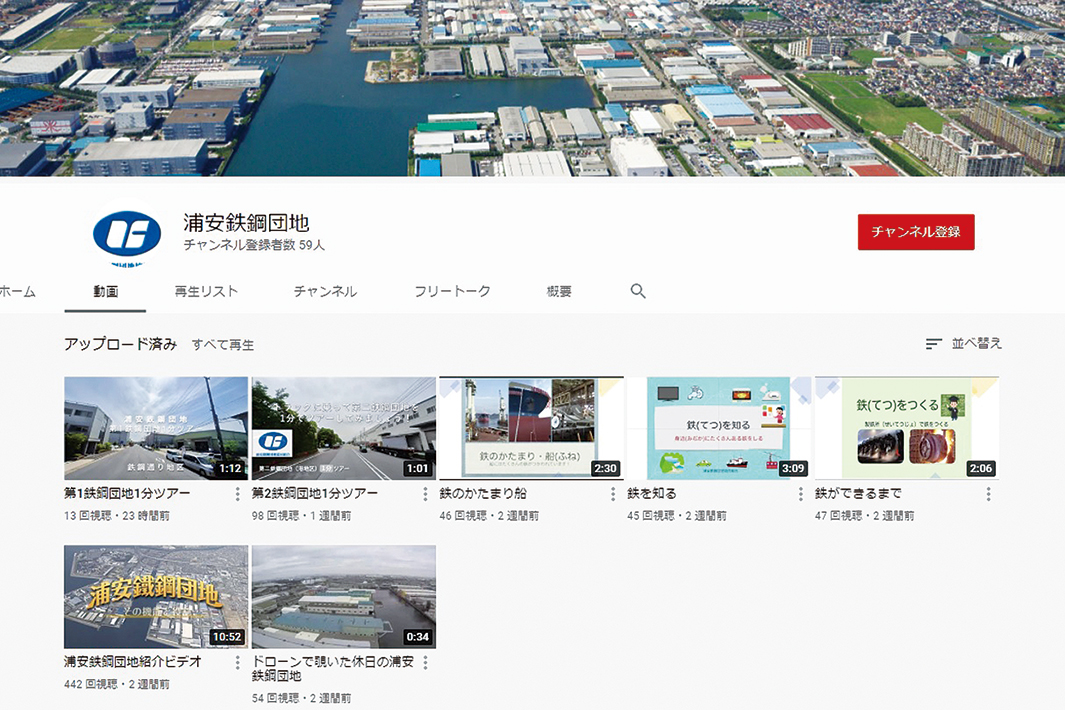Open the 並べ替え sort menu
The height and width of the screenshot is (710, 1065).
(963, 343)
